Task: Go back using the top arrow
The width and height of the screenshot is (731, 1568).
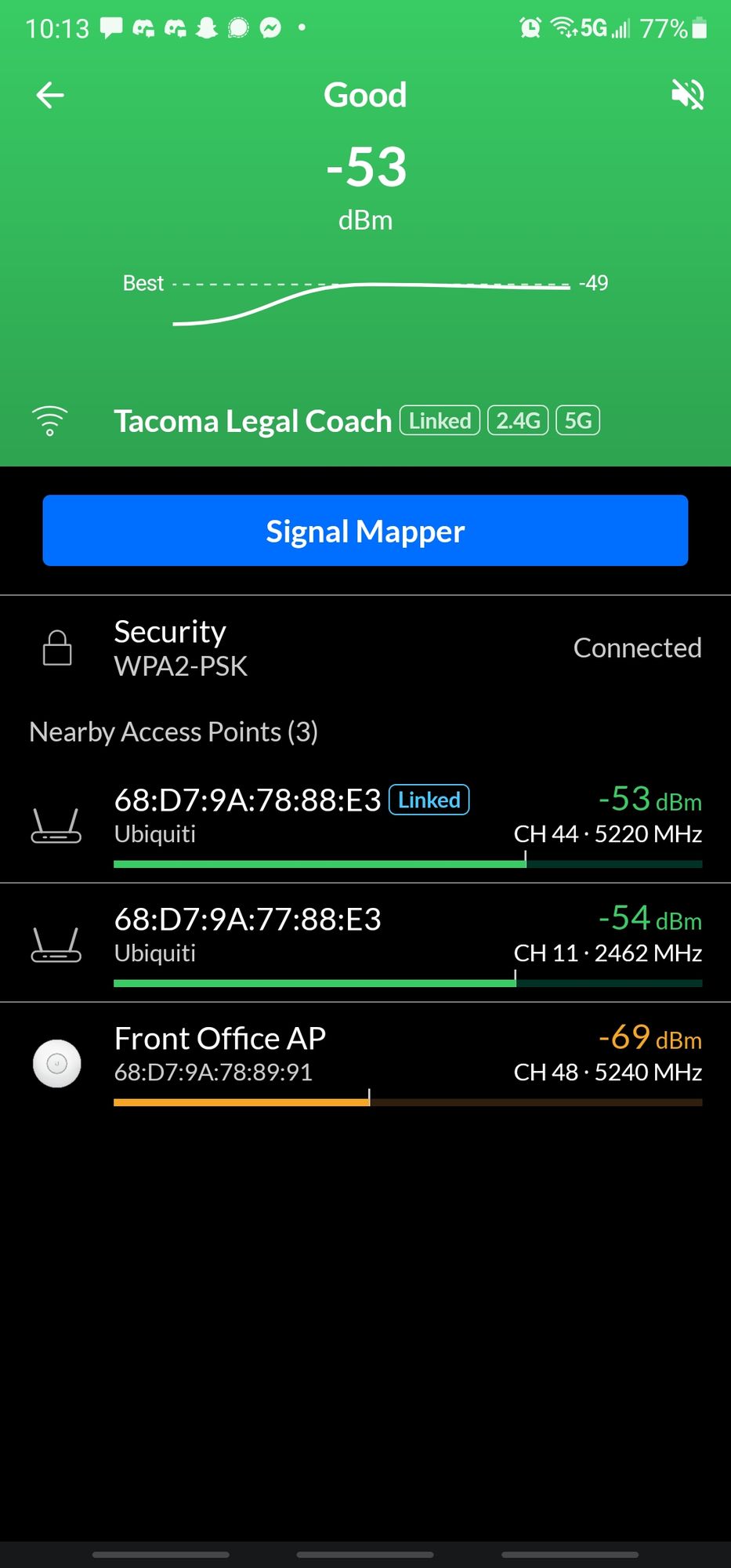Action: tap(50, 96)
